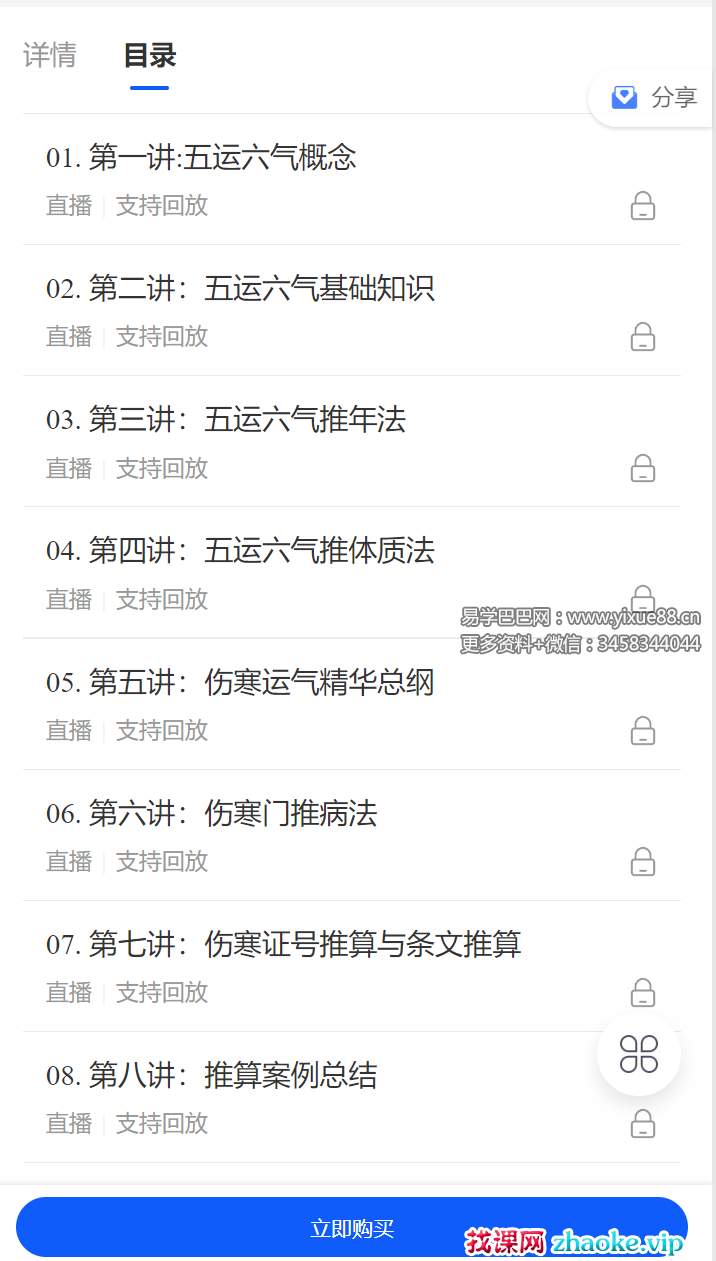Switch to the 详情 tab
Viewport: 716px width, 1261px height.
pyautogui.click(x=49, y=55)
